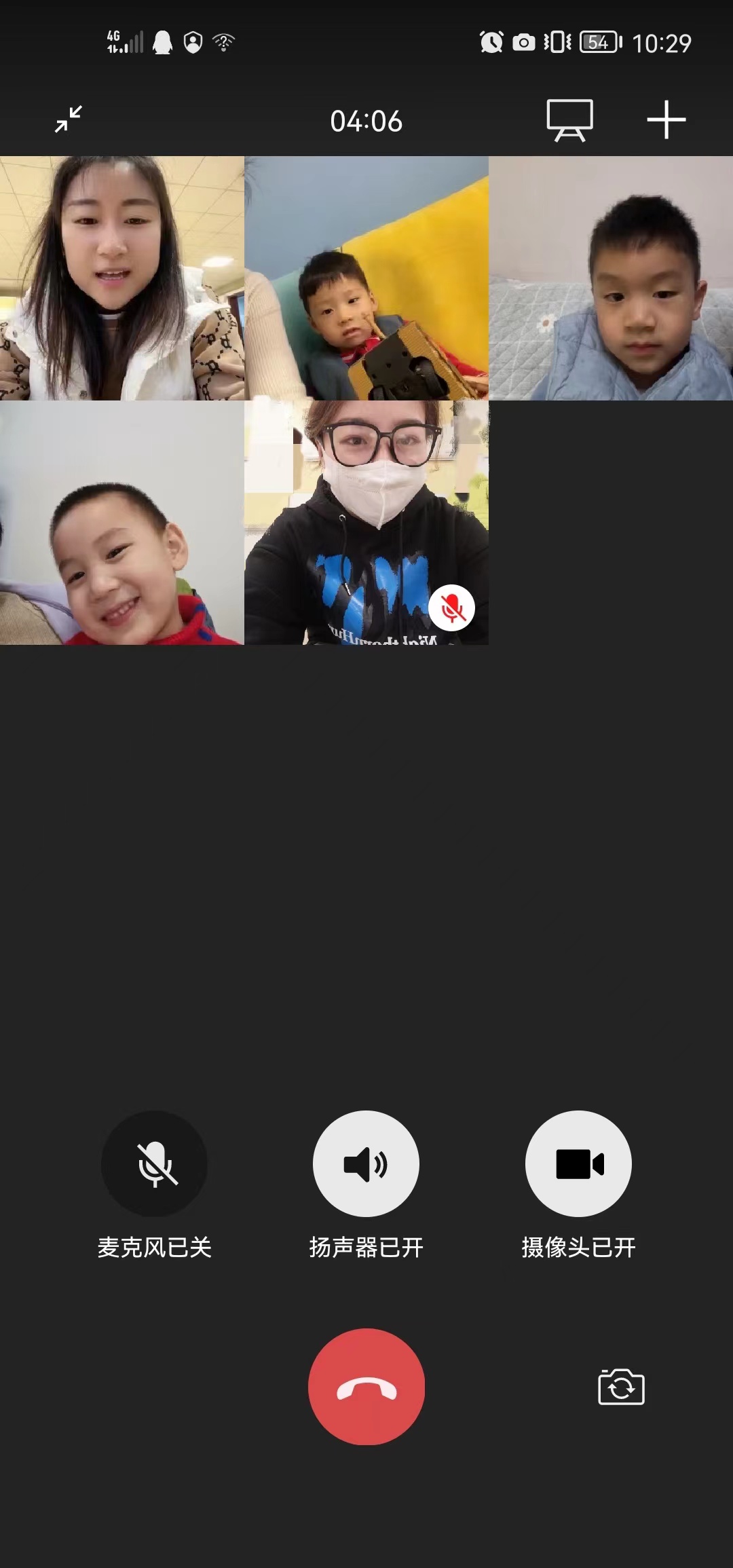Enlarge the video of the boy in blue vest
This screenshot has height=1568, width=733.
click(611, 278)
